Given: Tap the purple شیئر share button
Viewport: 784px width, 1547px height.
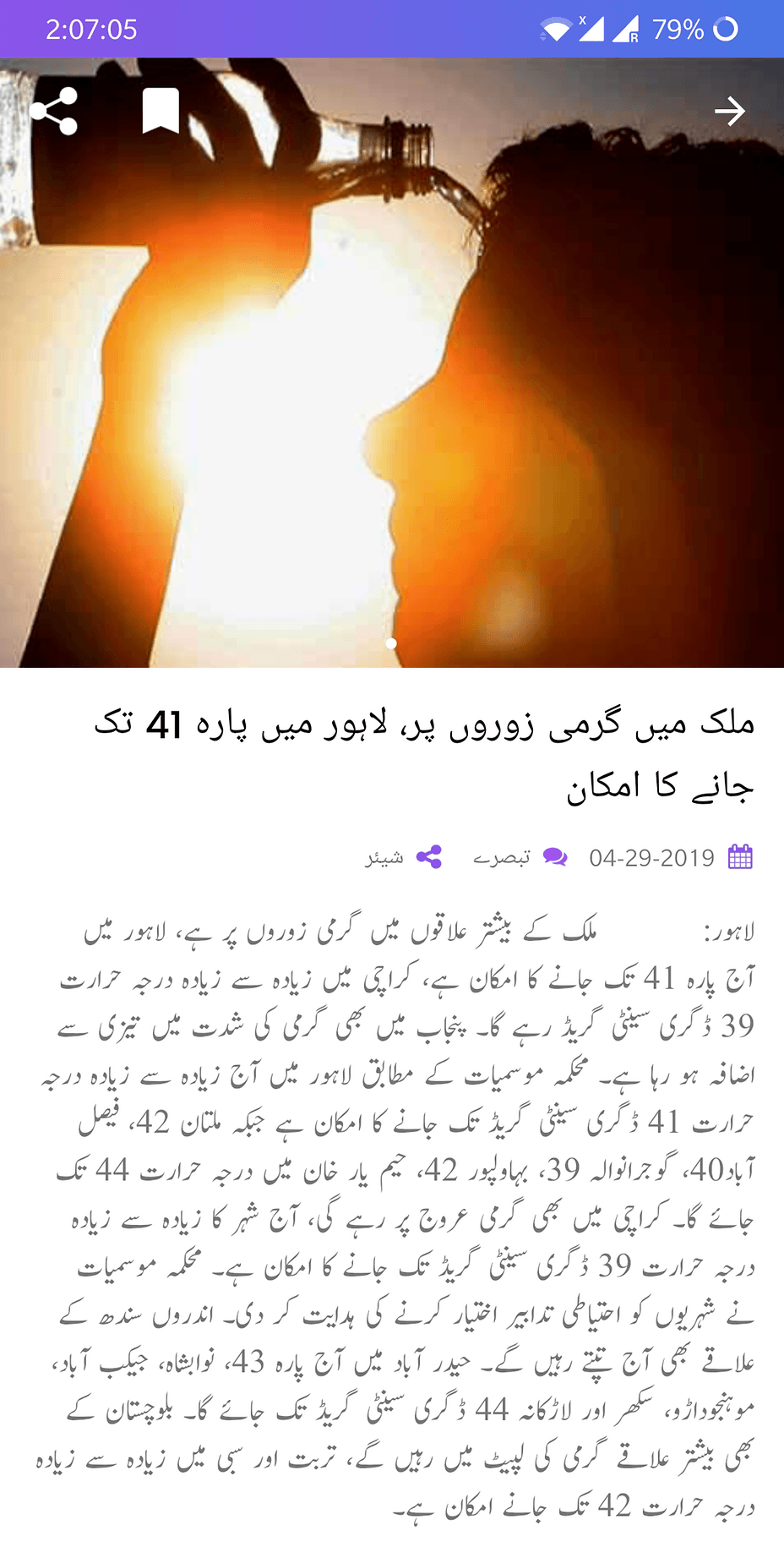Looking at the screenshot, I should 404,857.
